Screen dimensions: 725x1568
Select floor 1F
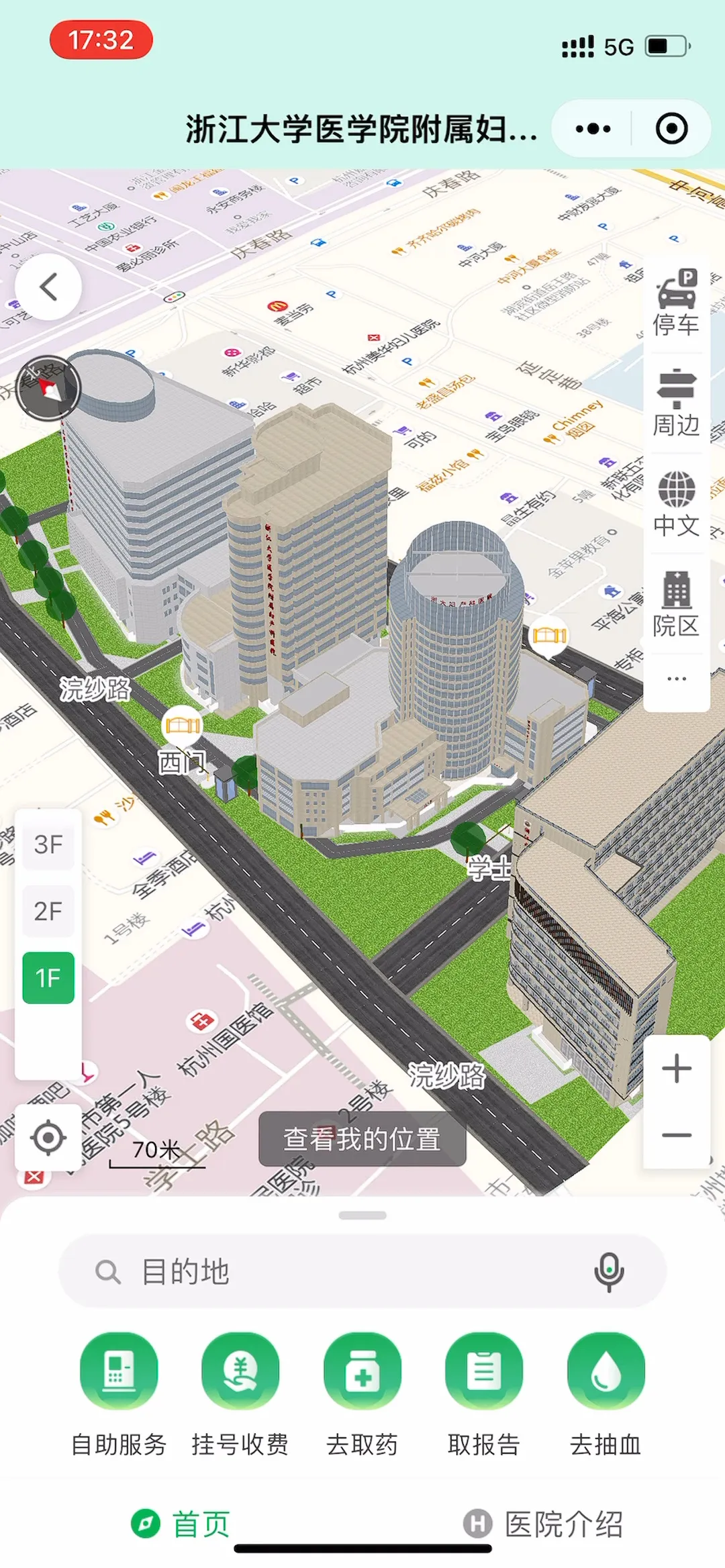[48, 978]
